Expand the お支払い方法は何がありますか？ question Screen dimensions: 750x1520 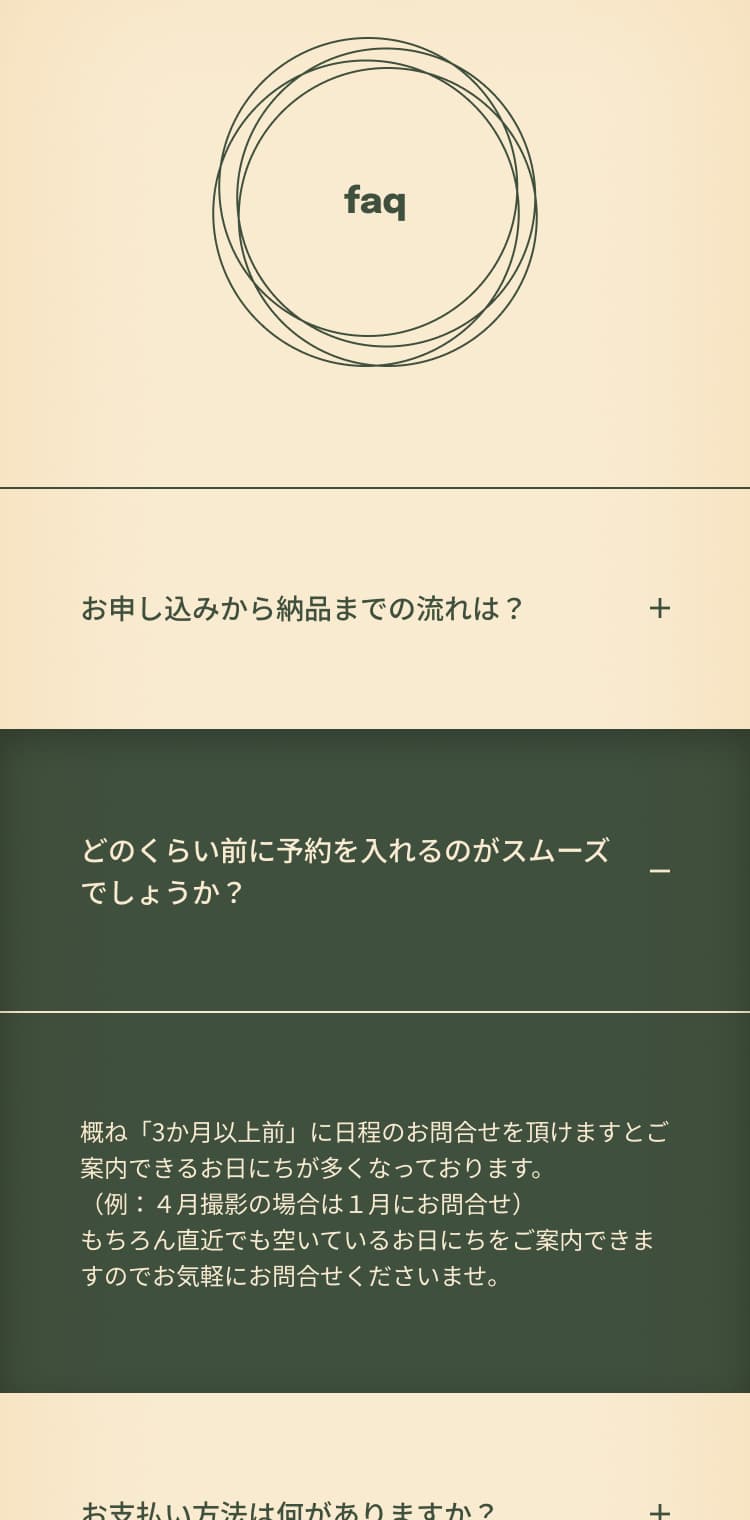(659, 1510)
